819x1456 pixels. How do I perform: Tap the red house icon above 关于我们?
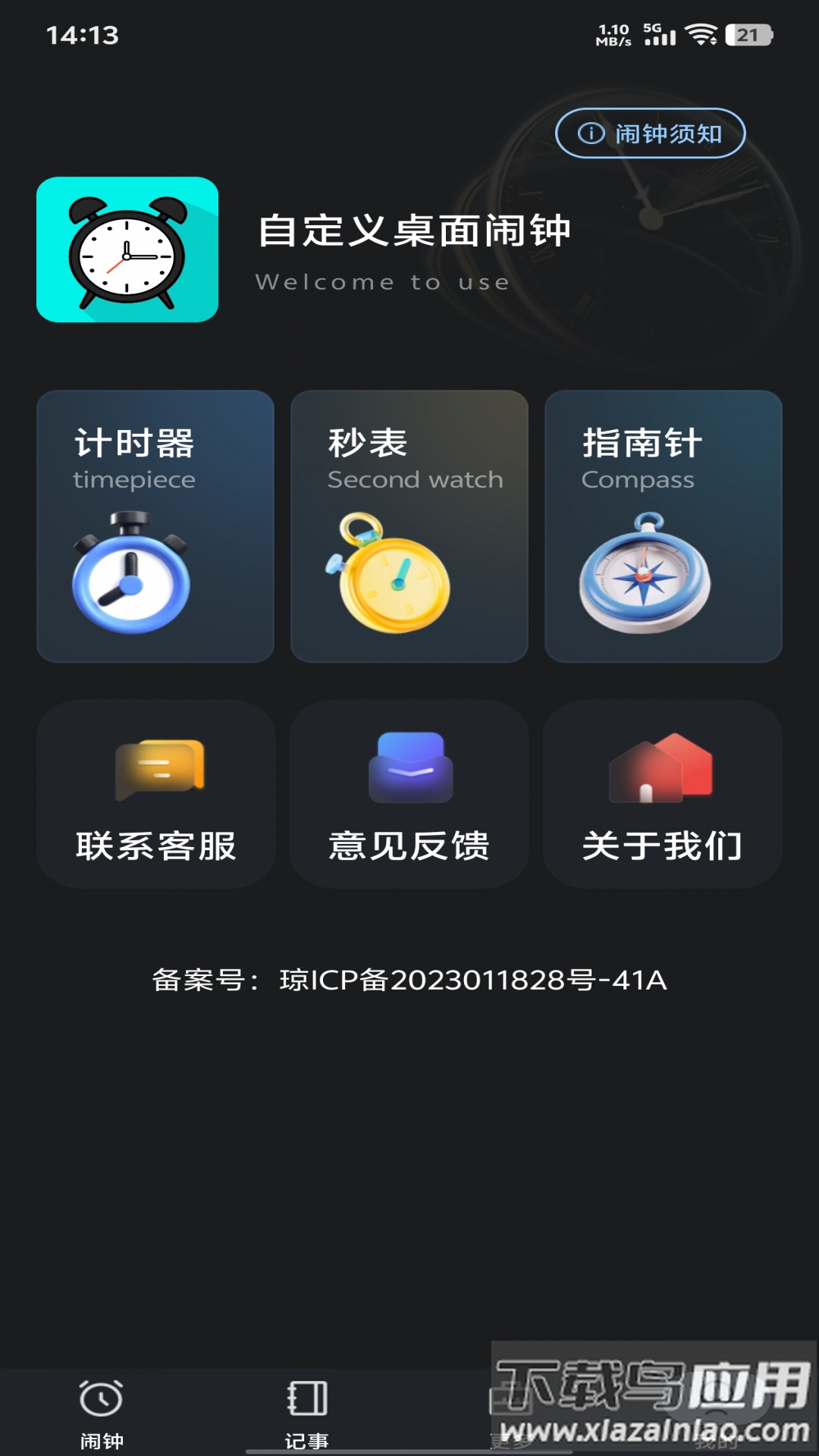click(x=662, y=770)
